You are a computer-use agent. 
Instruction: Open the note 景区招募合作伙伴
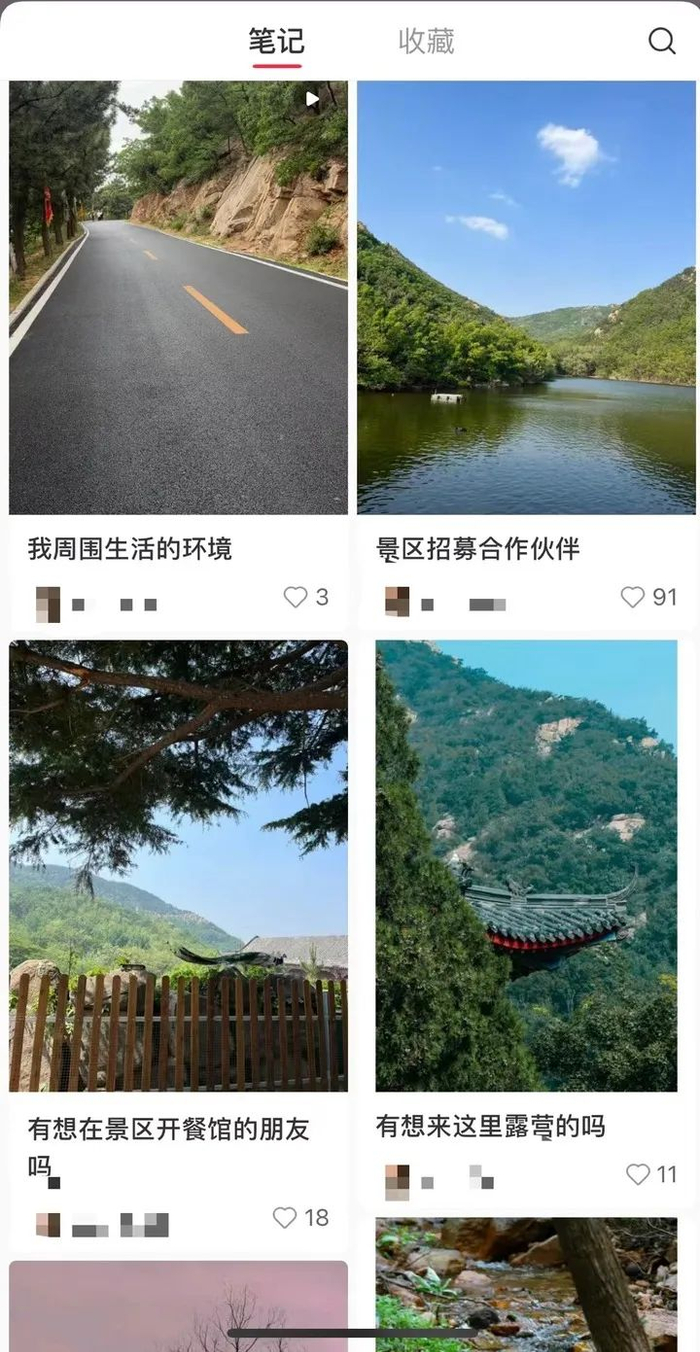point(526,298)
